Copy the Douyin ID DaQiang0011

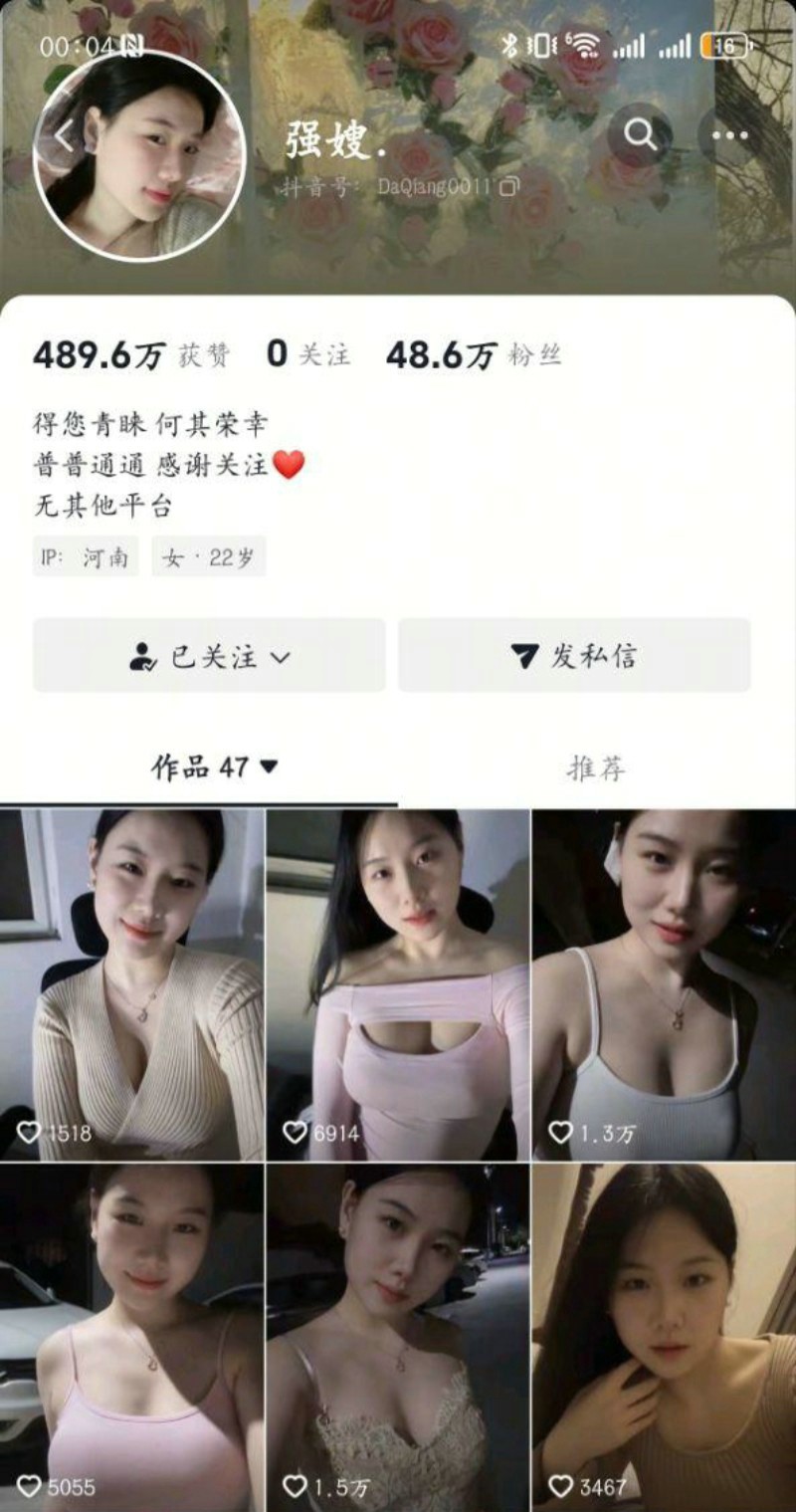coord(508,186)
